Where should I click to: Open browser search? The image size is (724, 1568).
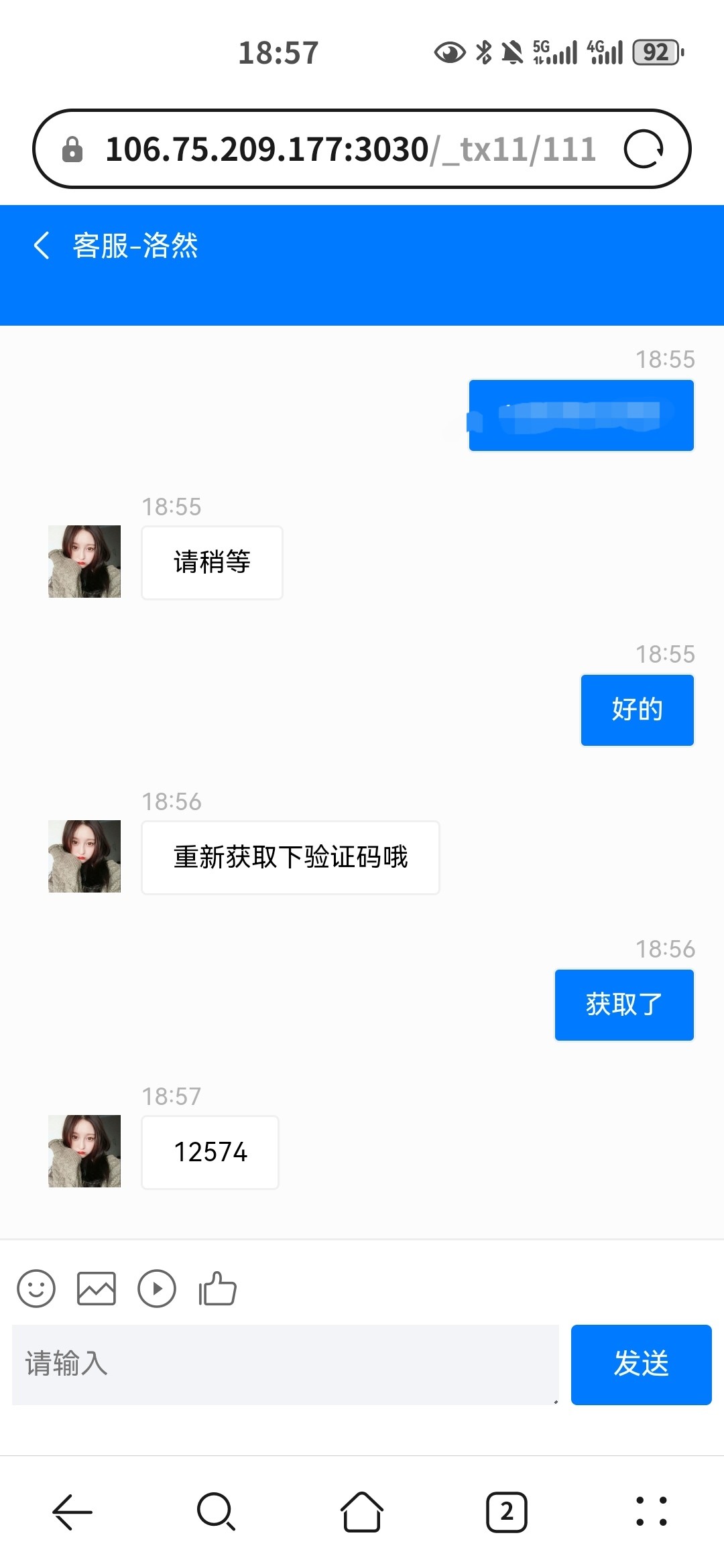point(216,1512)
